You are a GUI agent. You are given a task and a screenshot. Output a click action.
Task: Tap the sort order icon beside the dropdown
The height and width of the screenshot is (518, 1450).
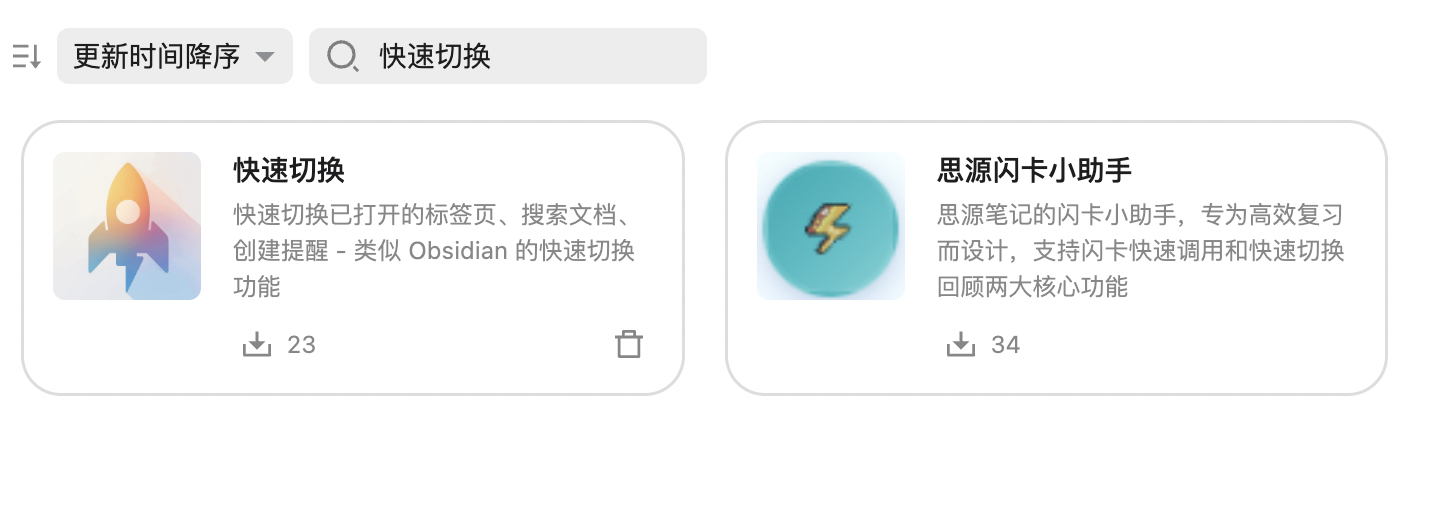(26, 56)
